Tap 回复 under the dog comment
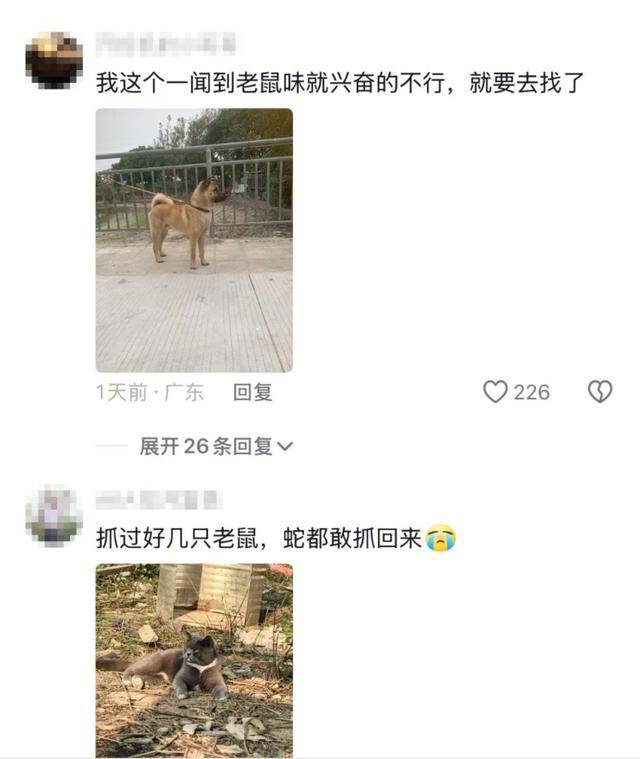This screenshot has width=640, height=759. coord(253,392)
